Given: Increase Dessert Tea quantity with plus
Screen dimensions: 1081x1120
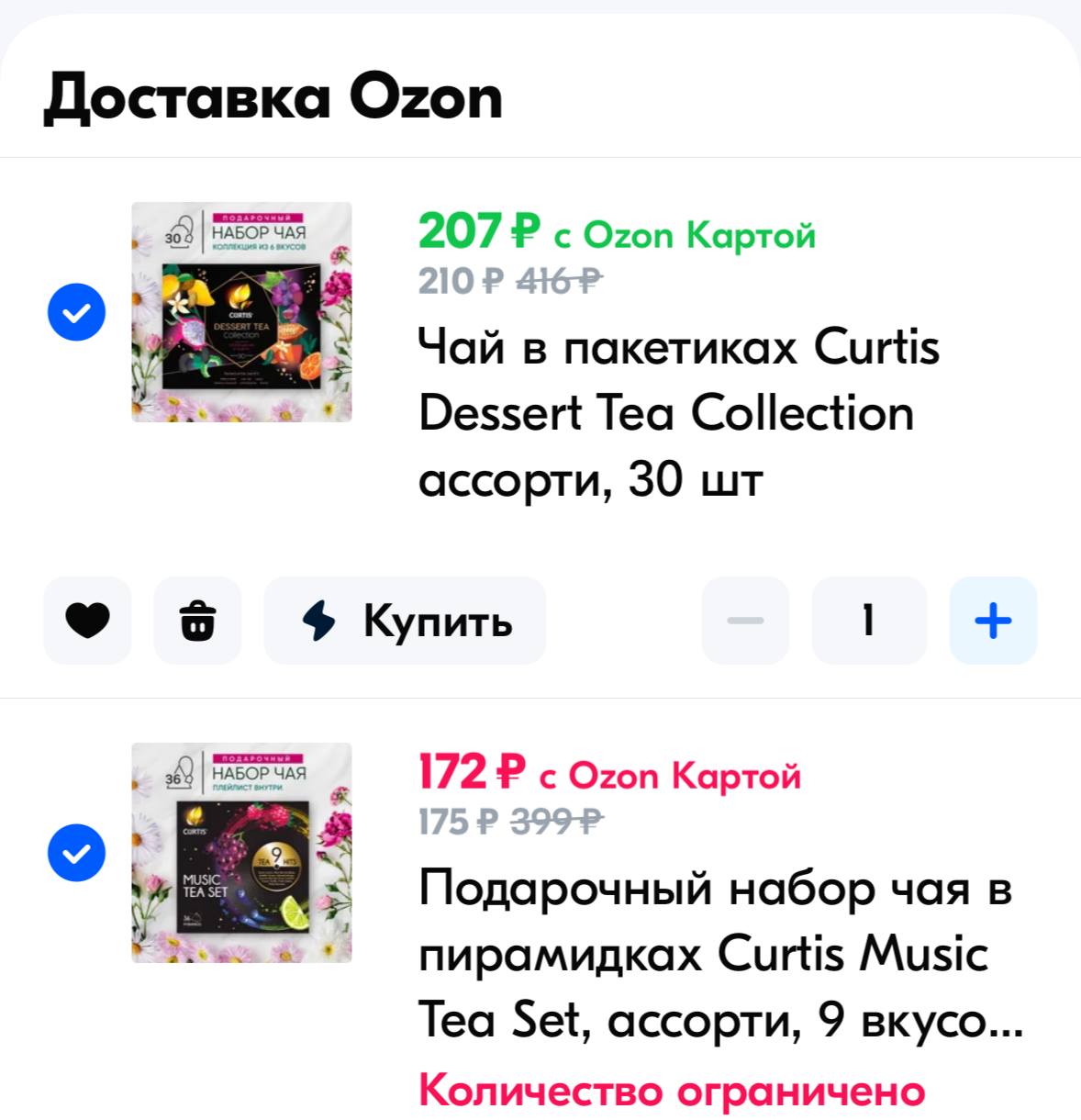Looking at the screenshot, I should pyautogui.click(x=993, y=621).
